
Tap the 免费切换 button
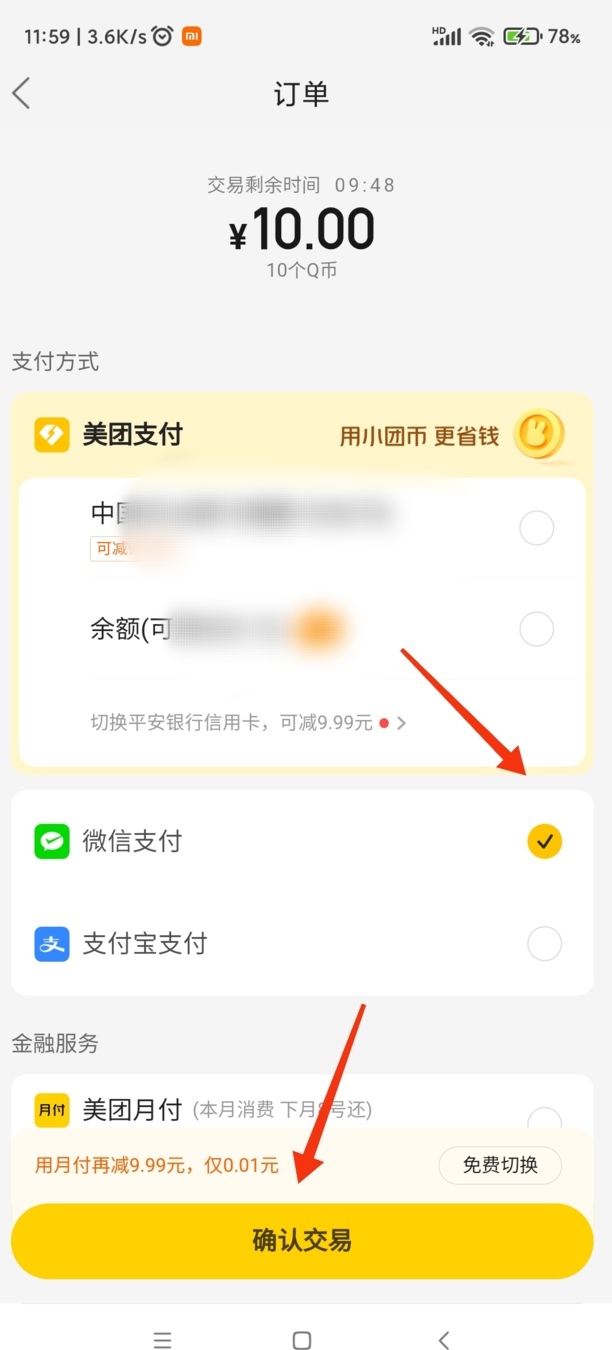pyautogui.click(x=500, y=1165)
